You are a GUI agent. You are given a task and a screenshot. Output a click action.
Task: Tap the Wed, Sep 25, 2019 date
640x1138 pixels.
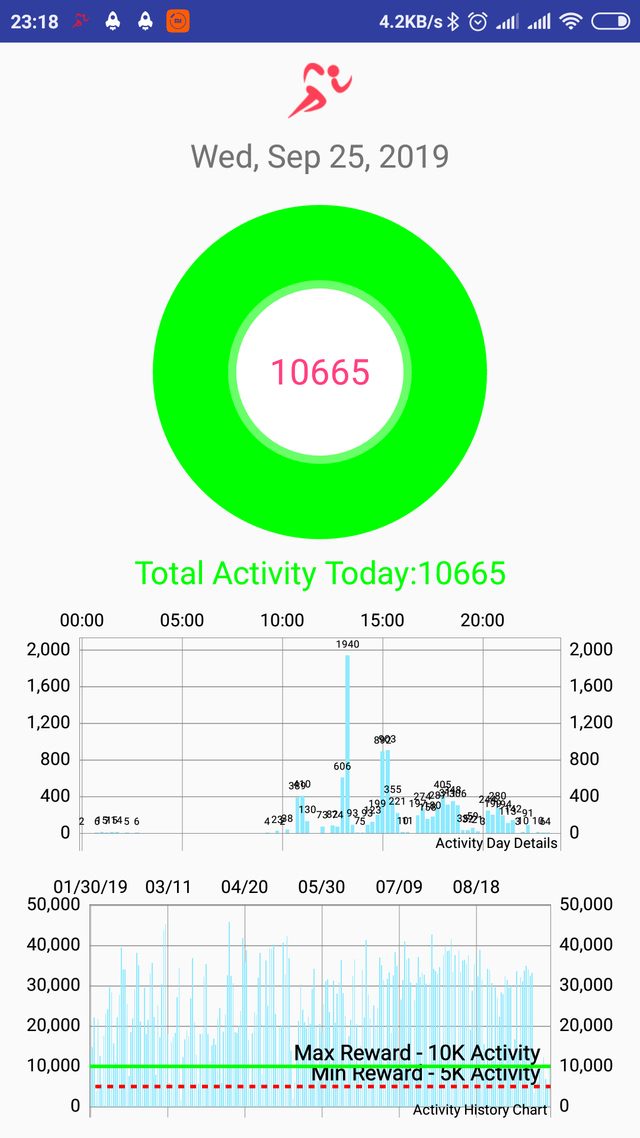pos(320,156)
